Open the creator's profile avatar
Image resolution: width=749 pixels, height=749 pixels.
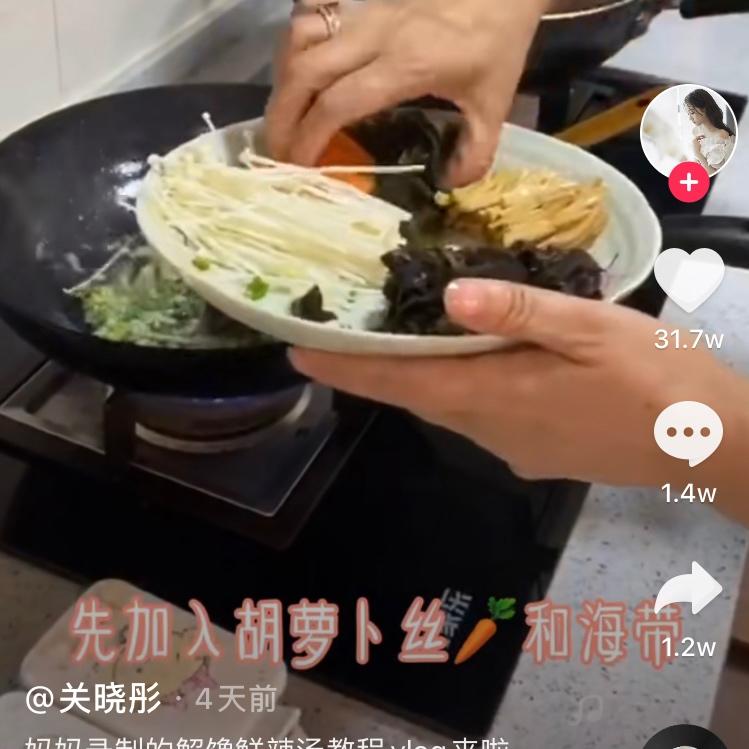688,131
